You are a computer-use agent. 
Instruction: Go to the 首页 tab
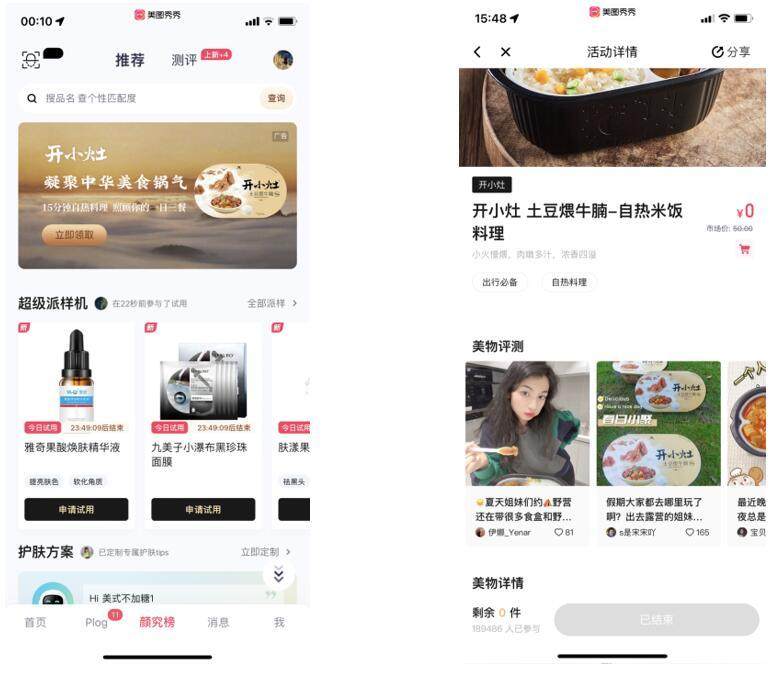tap(35, 622)
